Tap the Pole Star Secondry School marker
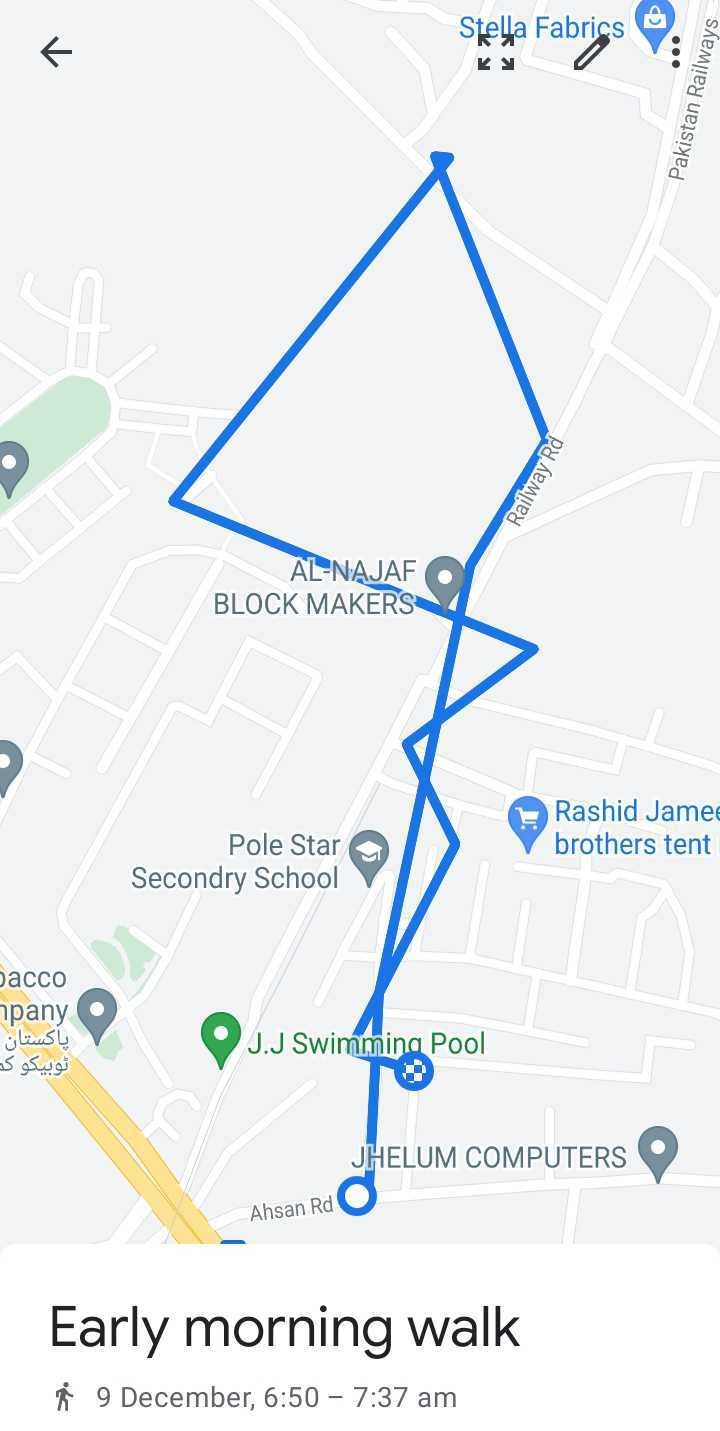720x1431 pixels. point(369,854)
